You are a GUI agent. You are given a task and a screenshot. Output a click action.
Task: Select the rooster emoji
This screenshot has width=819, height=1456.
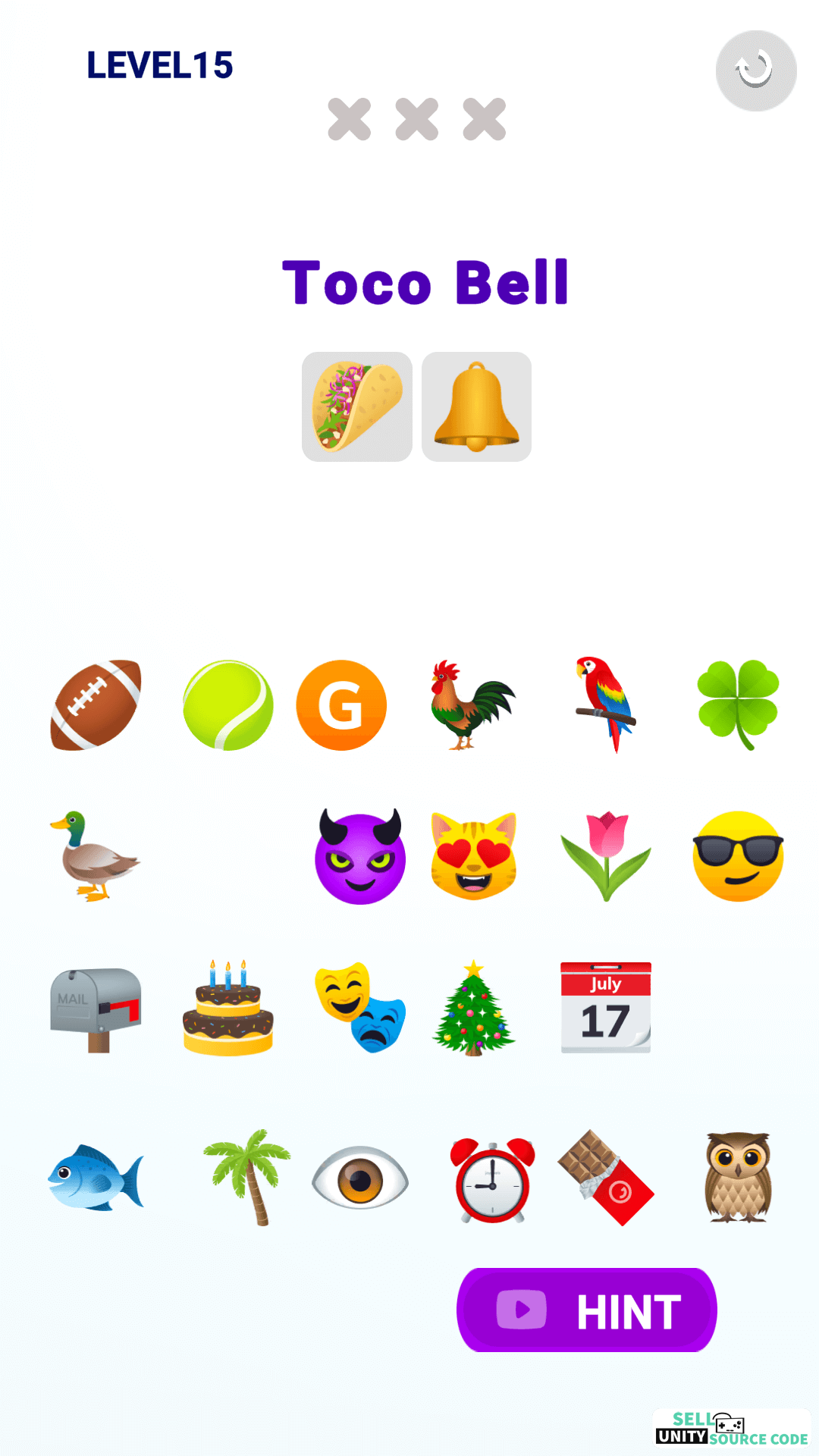point(473,705)
